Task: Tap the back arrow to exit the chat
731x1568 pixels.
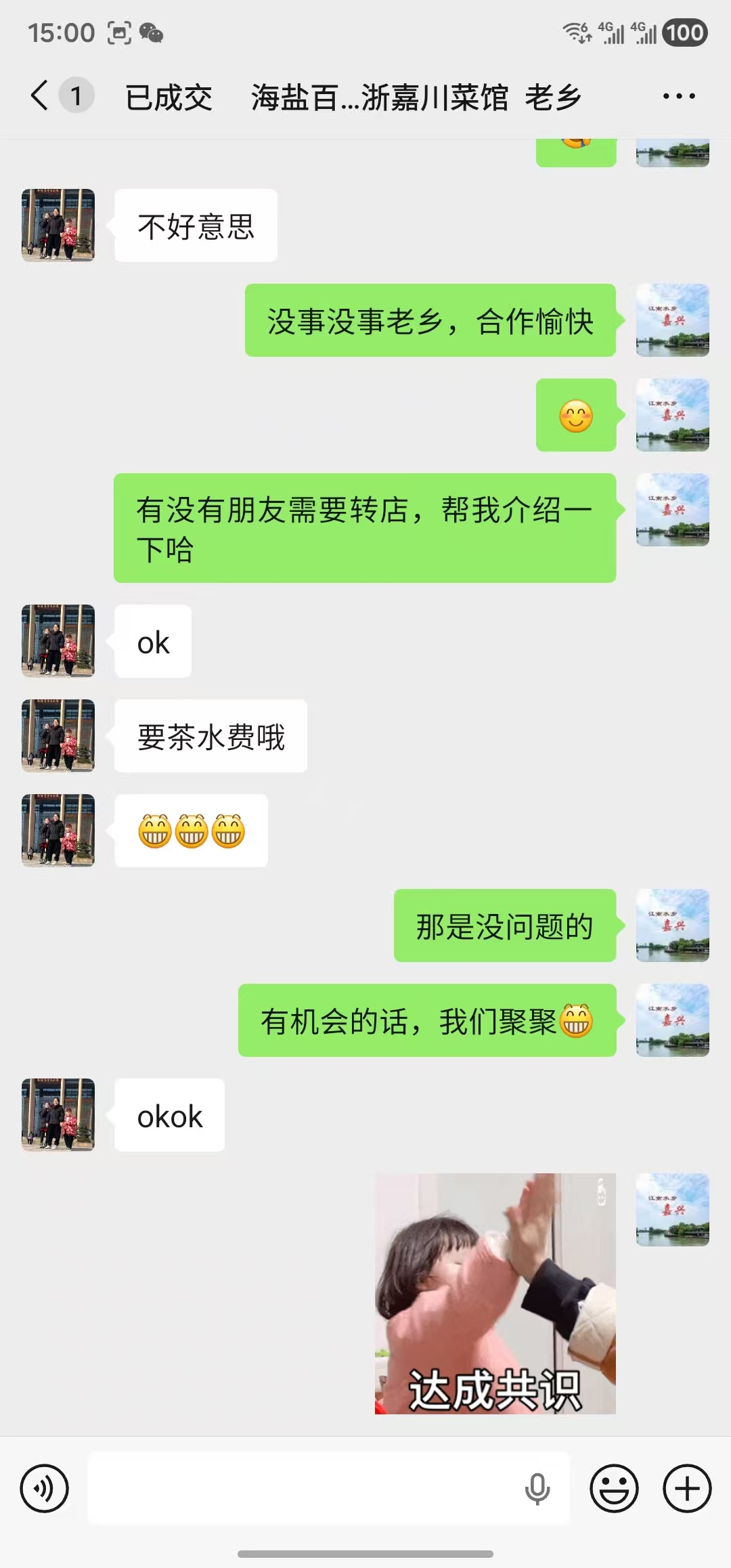Action: click(39, 95)
